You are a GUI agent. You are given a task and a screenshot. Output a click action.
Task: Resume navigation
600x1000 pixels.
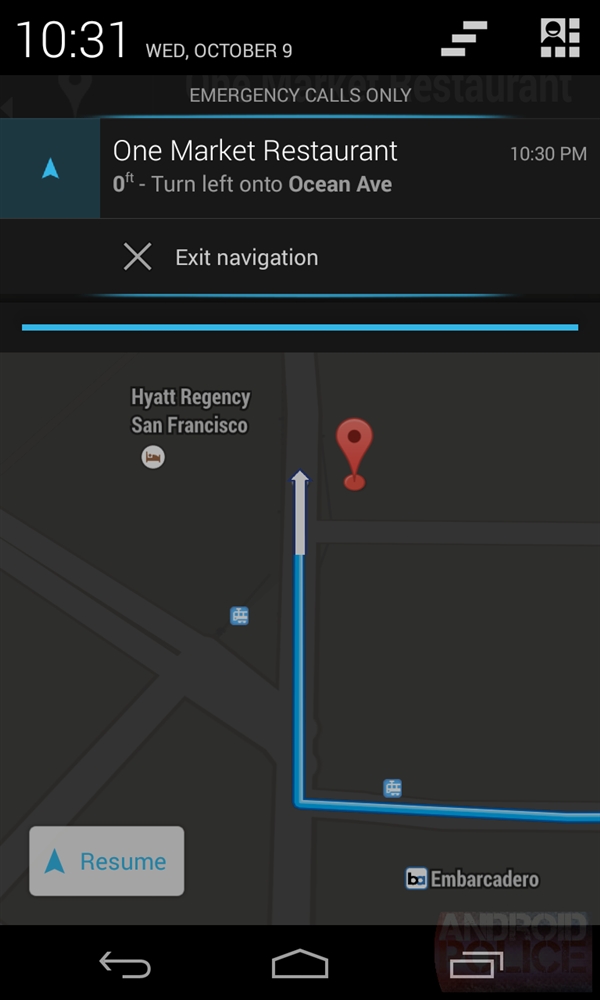click(107, 861)
